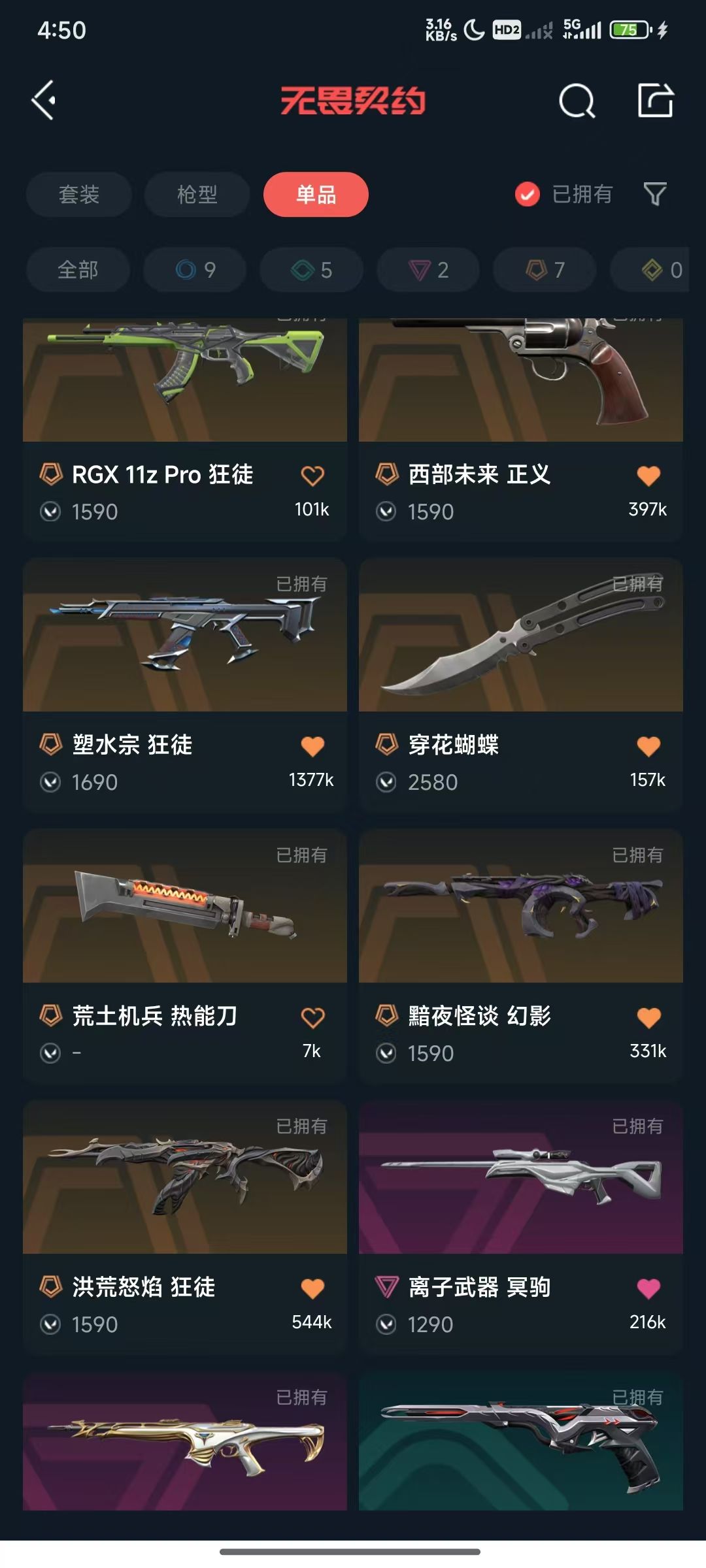Filter by the green tier chip showing 5
The image size is (706, 1568).
tap(311, 270)
